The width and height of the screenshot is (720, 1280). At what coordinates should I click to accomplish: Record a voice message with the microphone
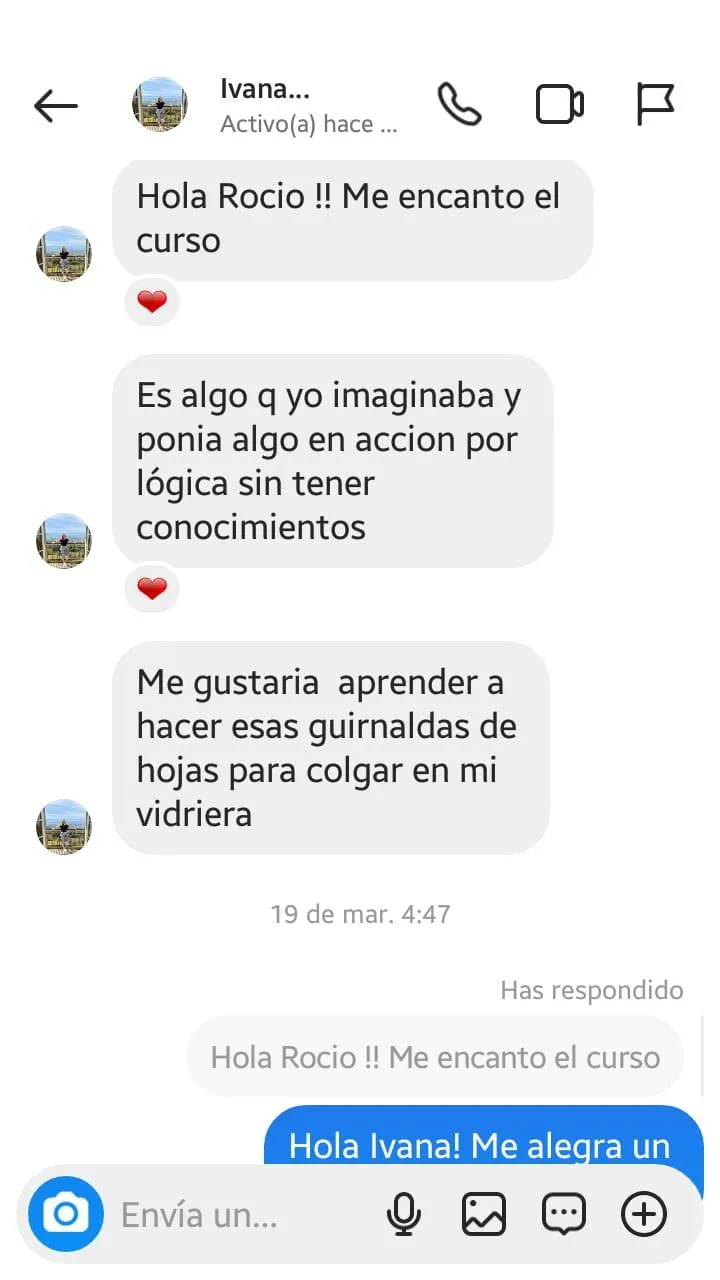point(403,1215)
